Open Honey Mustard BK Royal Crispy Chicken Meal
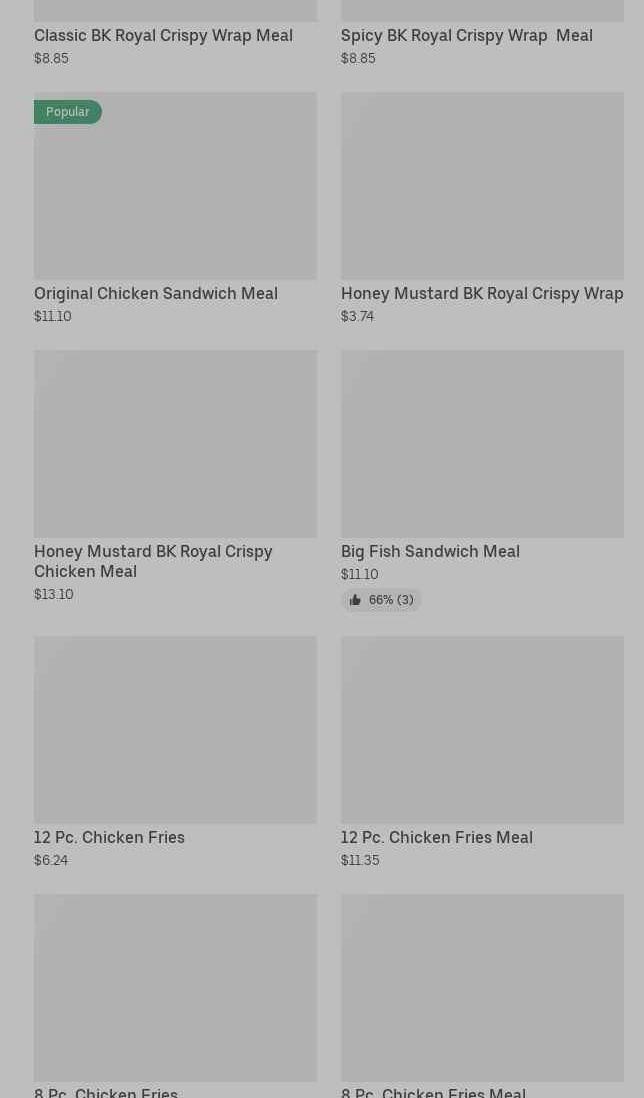 click(x=175, y=476)
